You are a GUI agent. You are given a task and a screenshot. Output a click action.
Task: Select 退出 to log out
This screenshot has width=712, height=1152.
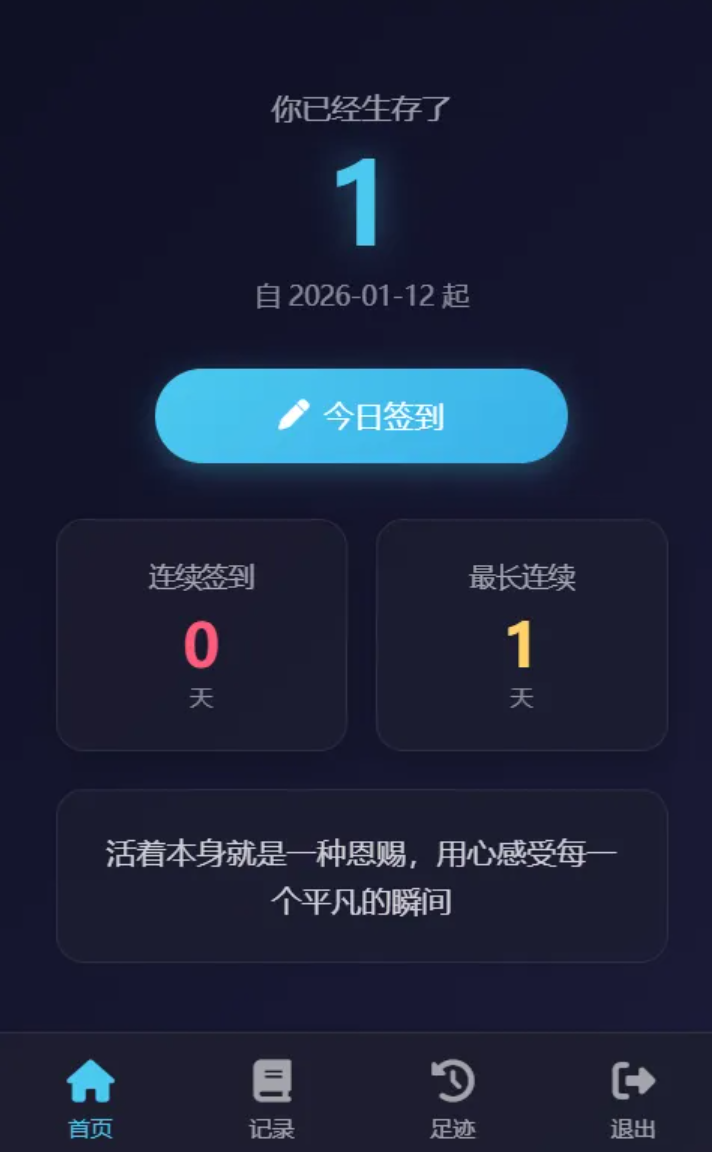[x=632, y=1097]
